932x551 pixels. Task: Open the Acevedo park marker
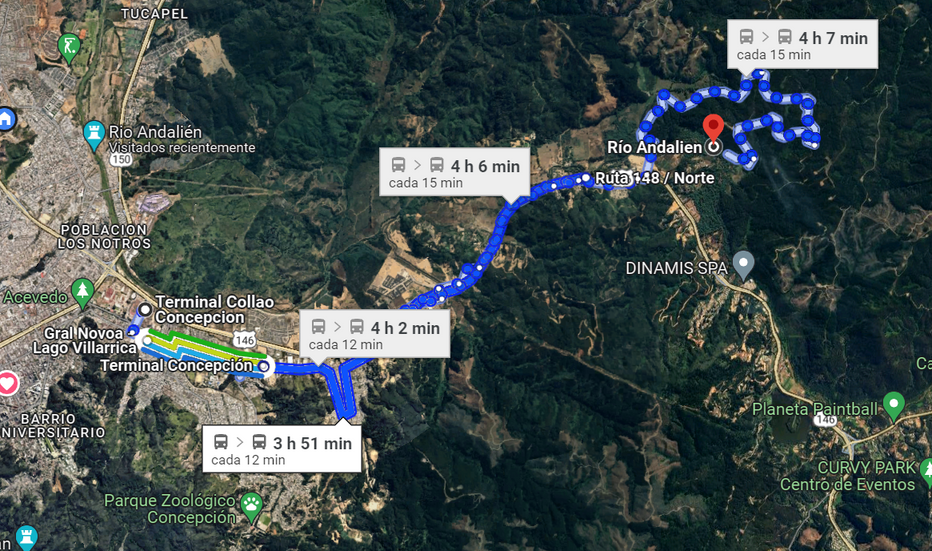[x=82, y=292]
